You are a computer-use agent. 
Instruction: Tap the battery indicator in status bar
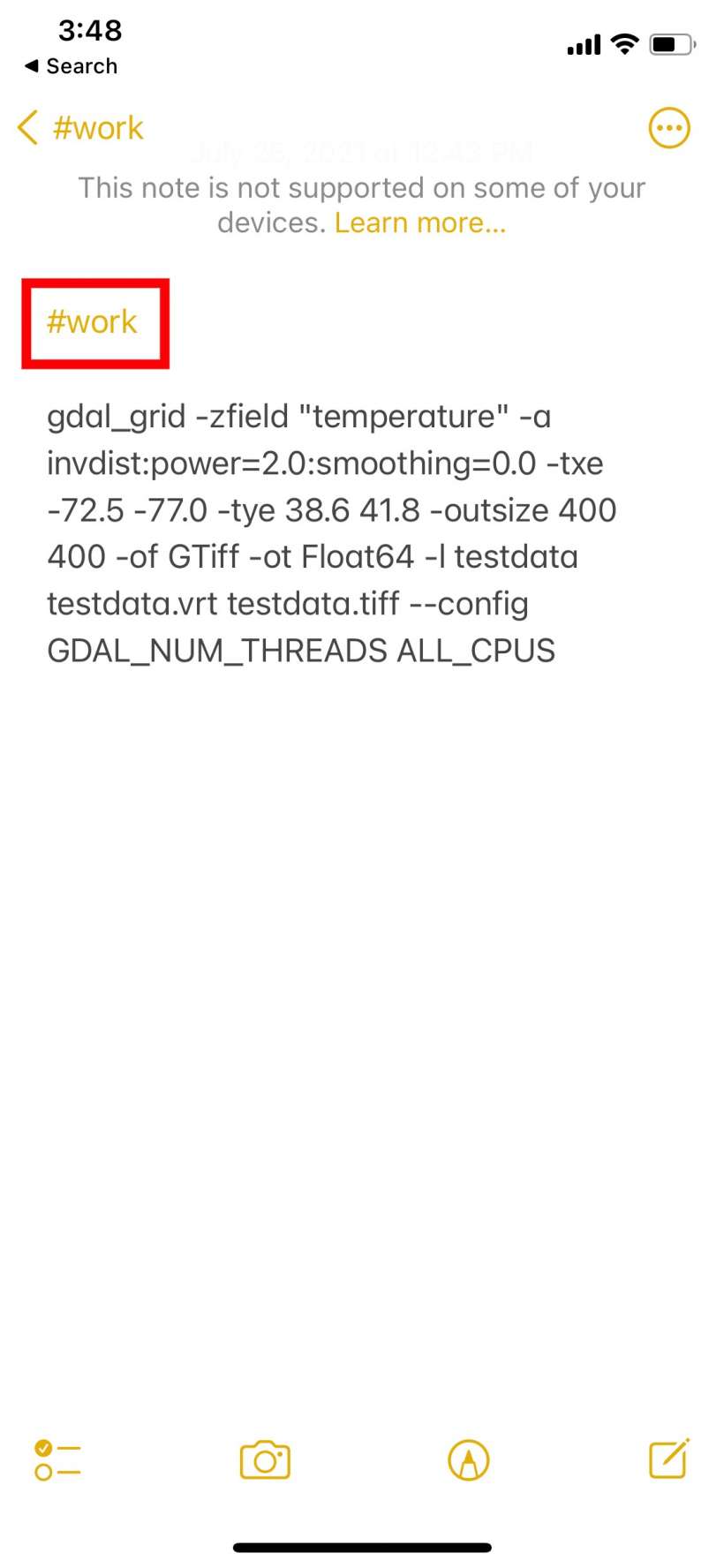669,44
